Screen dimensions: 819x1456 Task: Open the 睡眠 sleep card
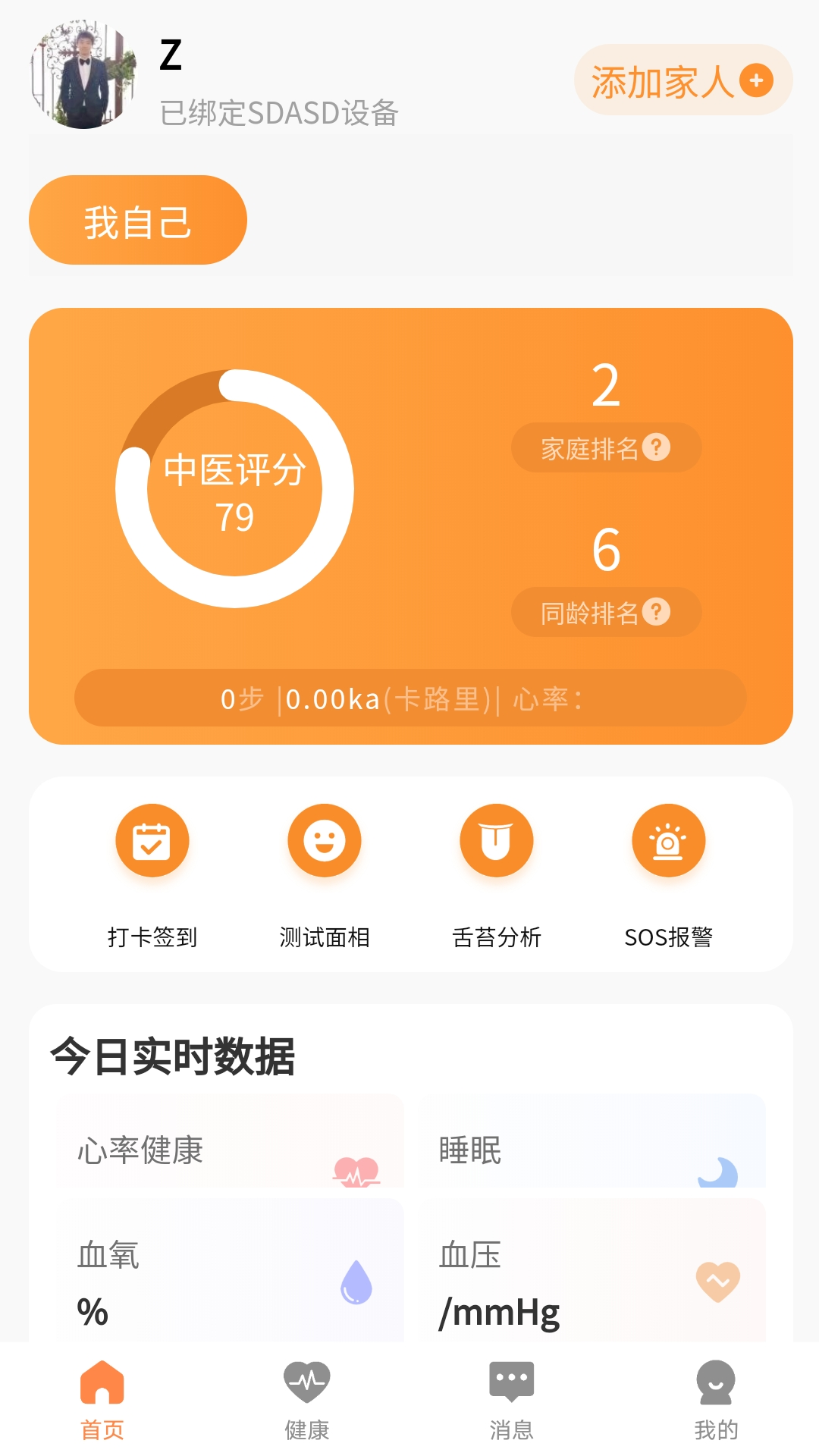point(593,1142)
